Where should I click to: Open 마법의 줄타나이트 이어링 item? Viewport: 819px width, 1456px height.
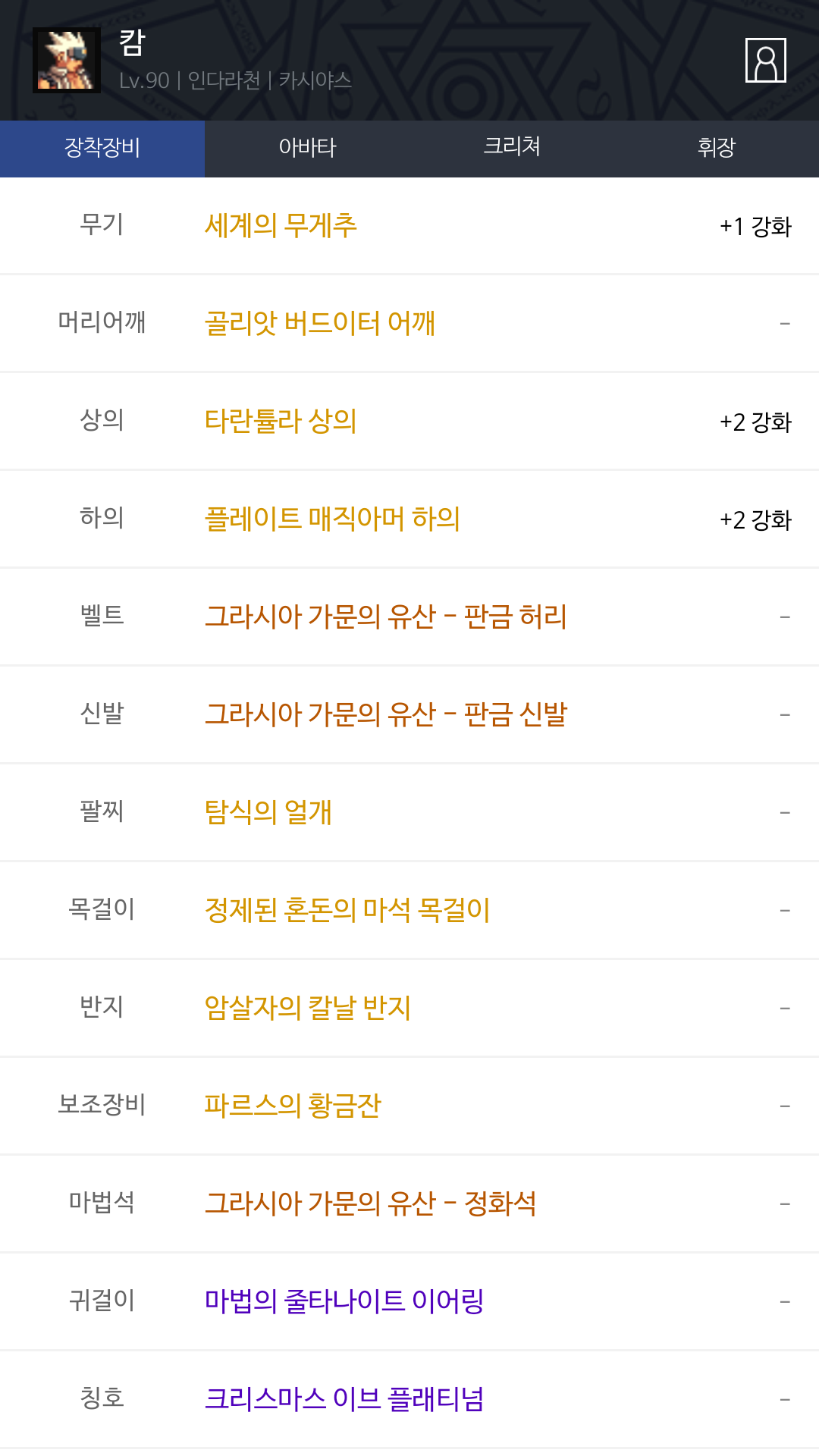point(344,1301)
